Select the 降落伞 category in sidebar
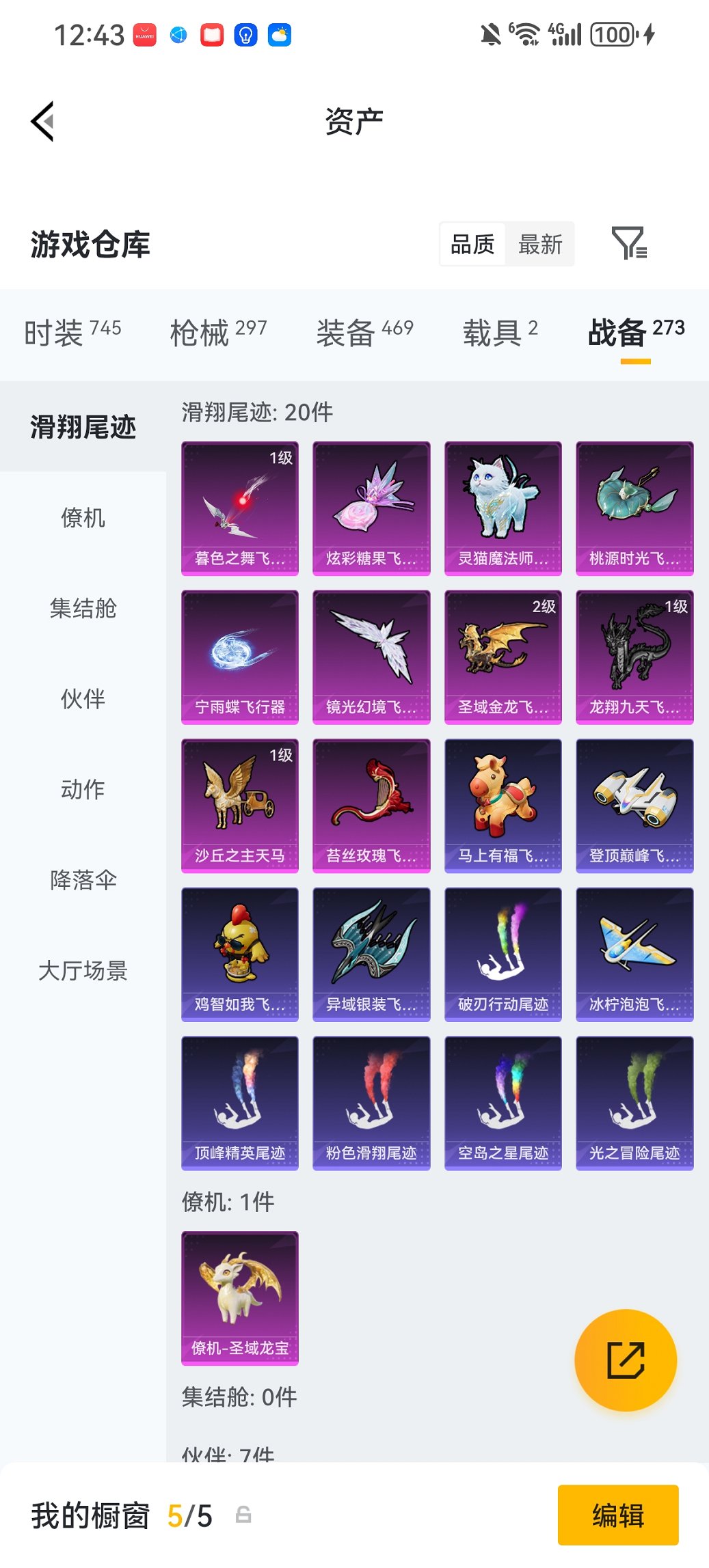This screenshot has width=709, height=1568. (83, 880)
